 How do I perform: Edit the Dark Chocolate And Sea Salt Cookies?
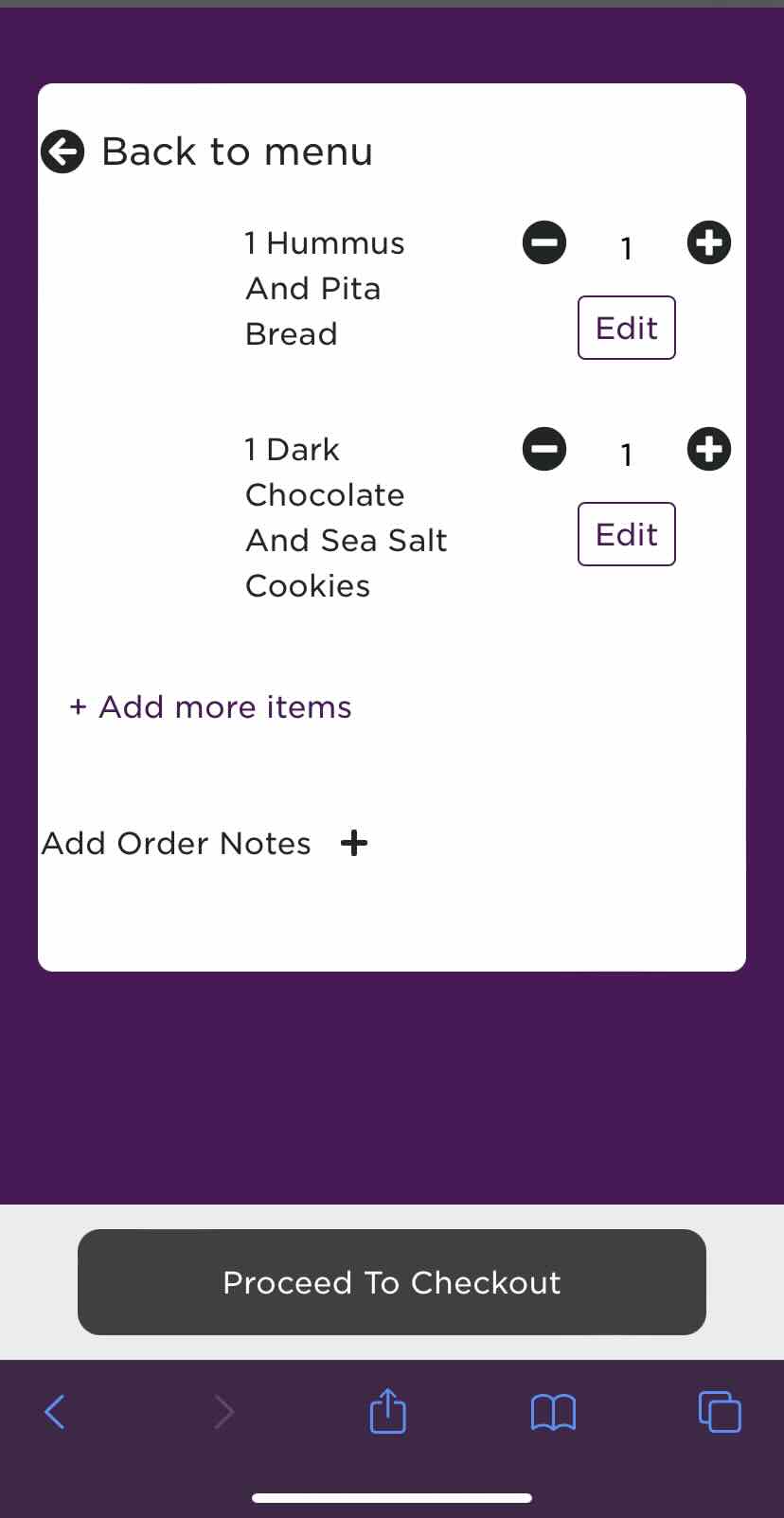tap(626, 534)
